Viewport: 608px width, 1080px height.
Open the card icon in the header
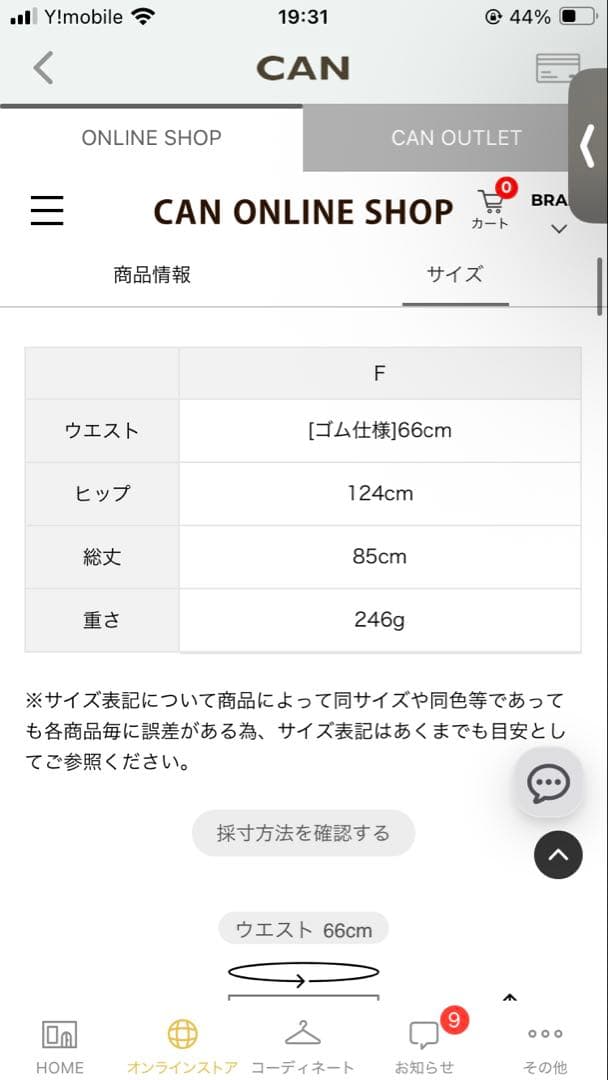point(557,68)
